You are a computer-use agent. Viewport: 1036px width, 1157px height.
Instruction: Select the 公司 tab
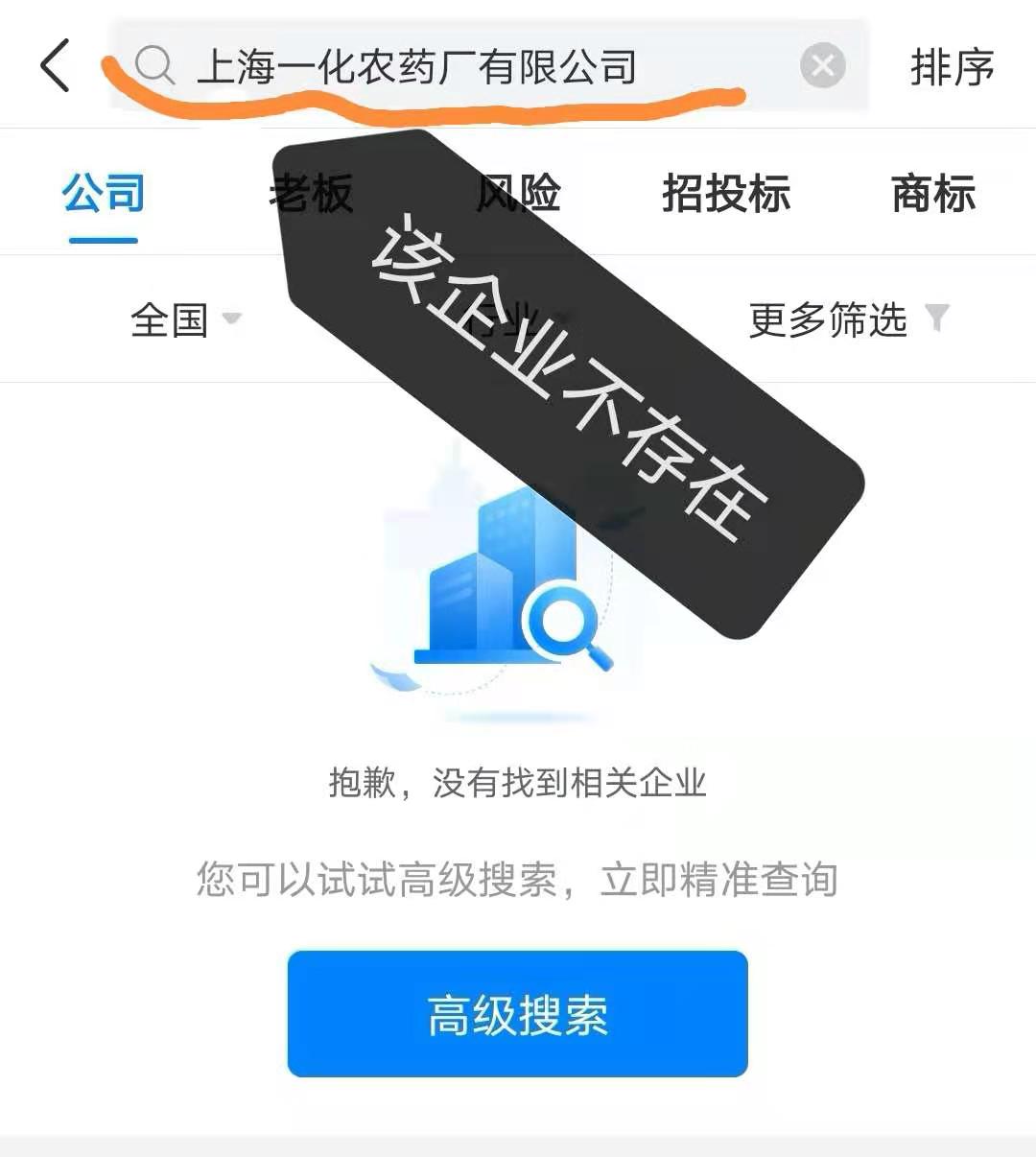point(104,194)
